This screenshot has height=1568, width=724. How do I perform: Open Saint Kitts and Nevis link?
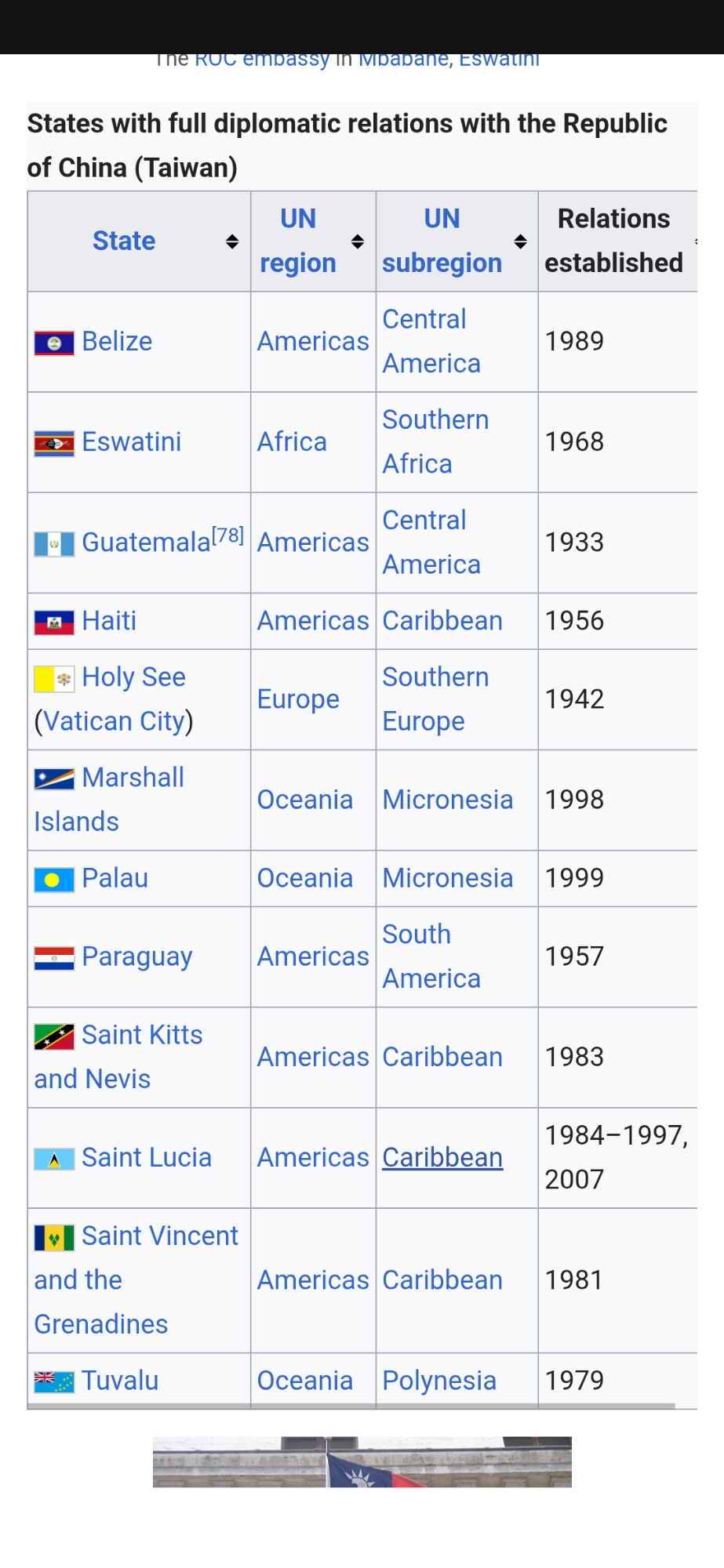pyautogui.click(x=142, y=1035)
